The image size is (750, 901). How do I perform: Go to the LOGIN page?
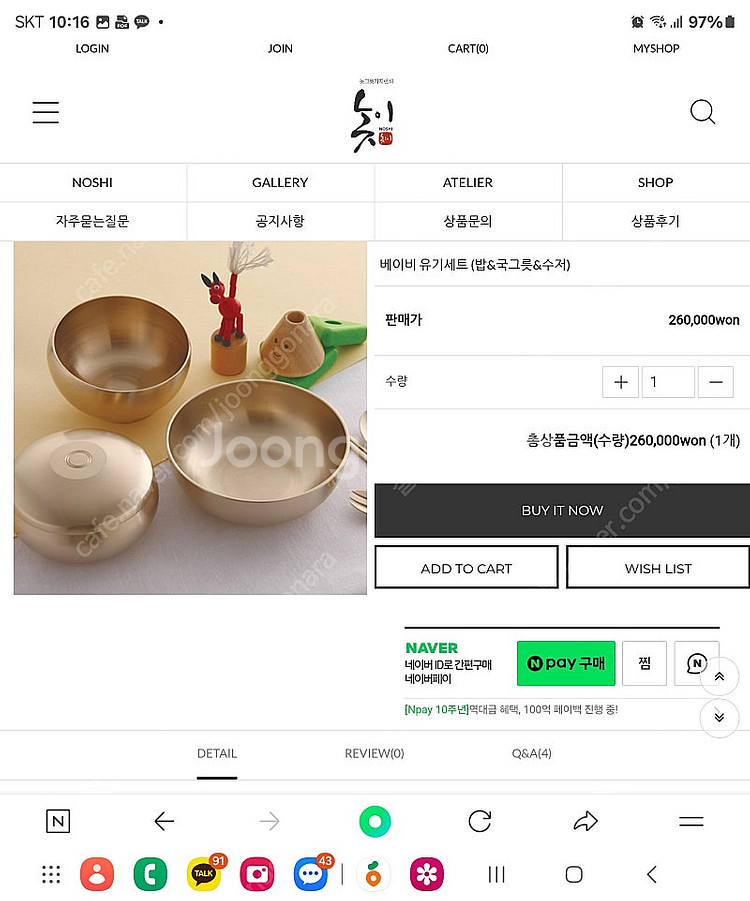click(x=92, y=48)
